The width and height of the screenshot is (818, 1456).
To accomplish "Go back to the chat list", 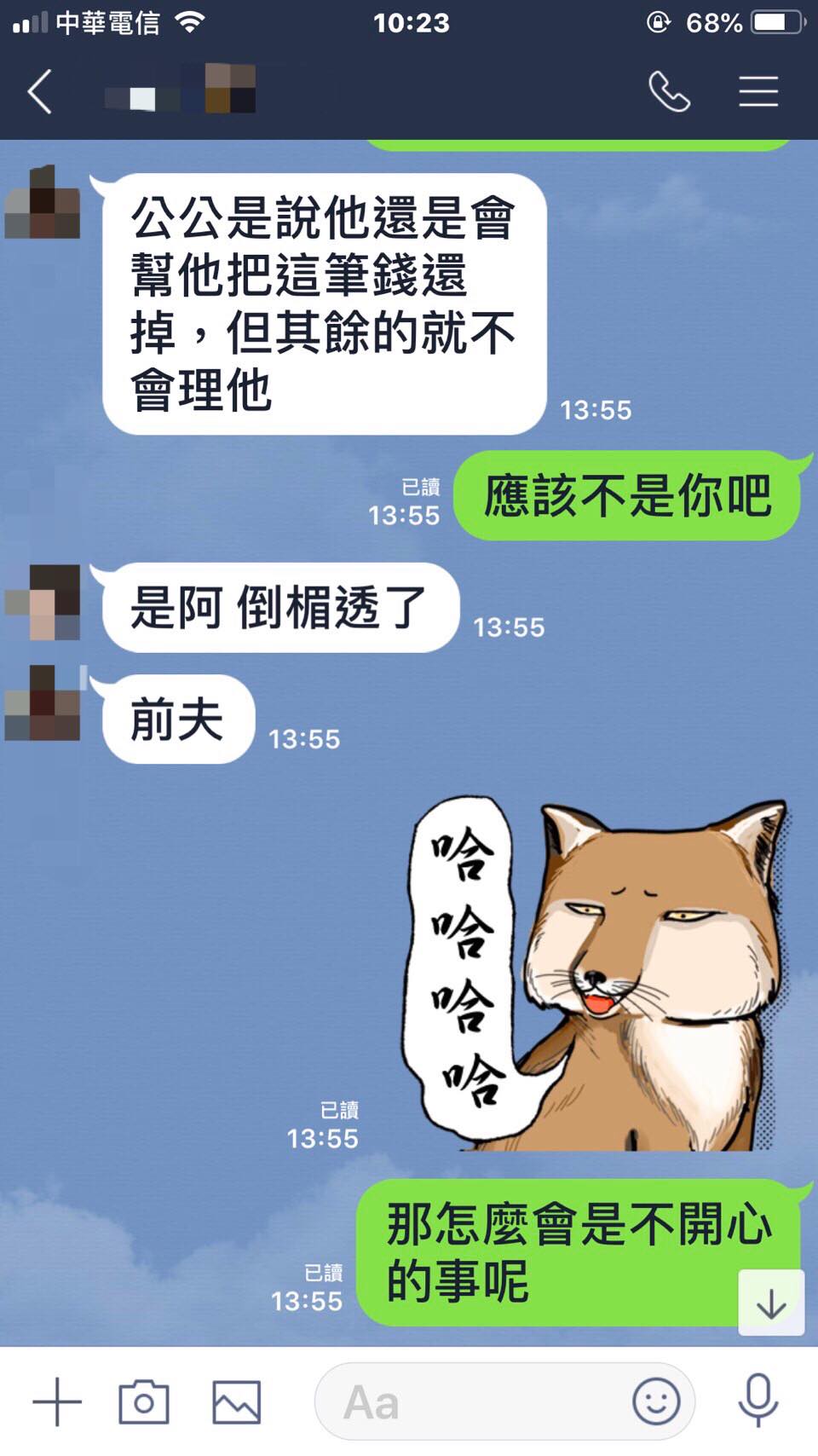I will click(x=39, y=91).
